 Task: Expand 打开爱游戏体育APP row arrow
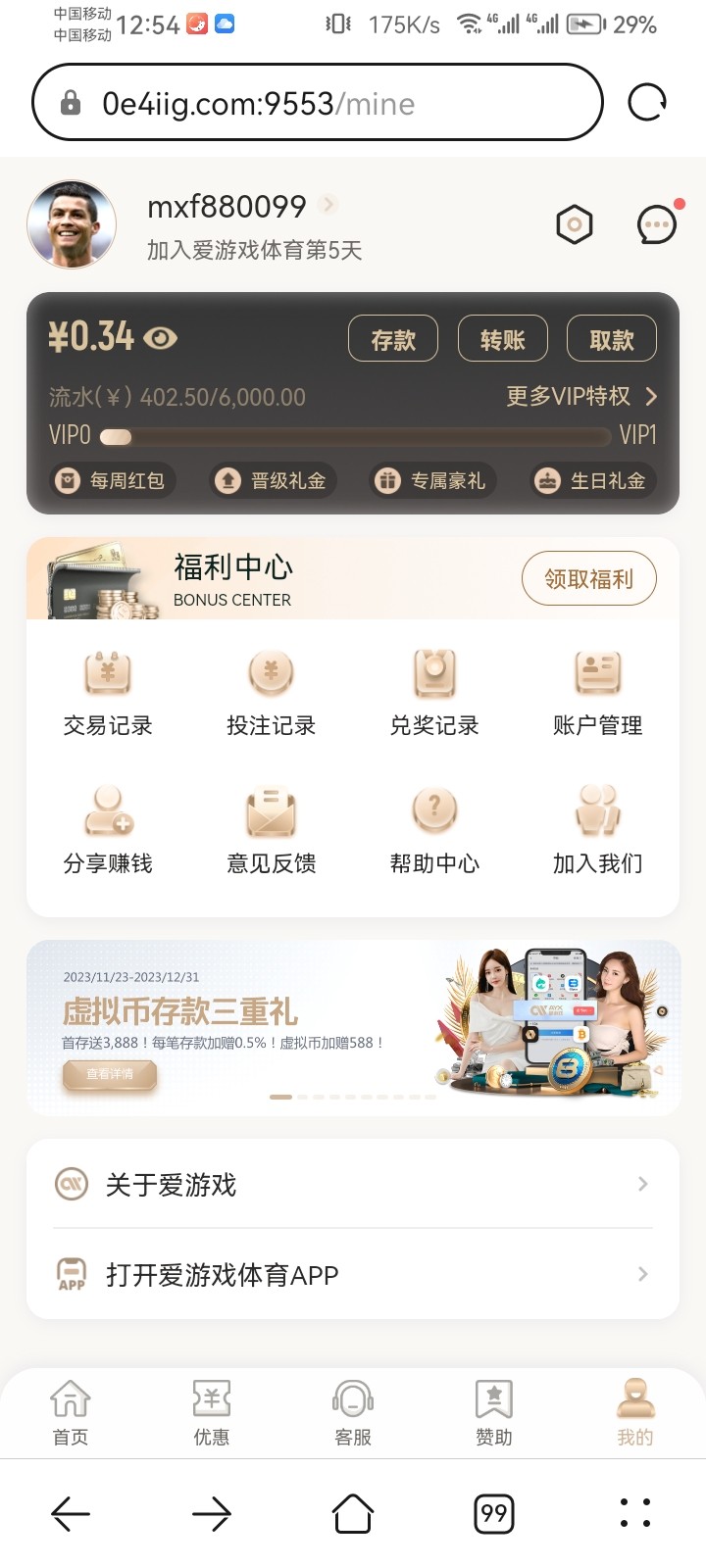point(642,1274)
